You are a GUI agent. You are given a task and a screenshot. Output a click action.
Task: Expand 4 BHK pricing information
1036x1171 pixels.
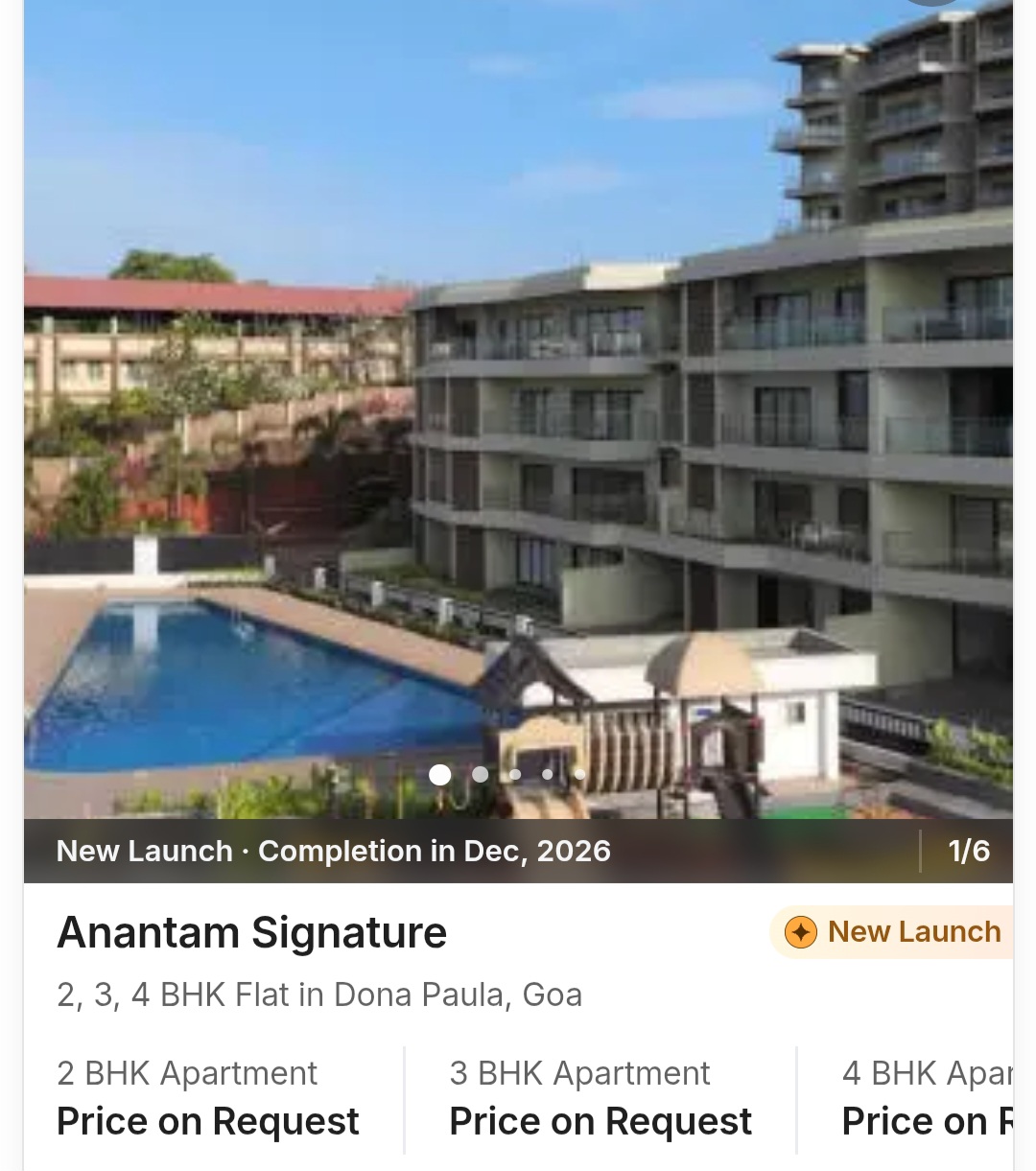[926, 1120]
